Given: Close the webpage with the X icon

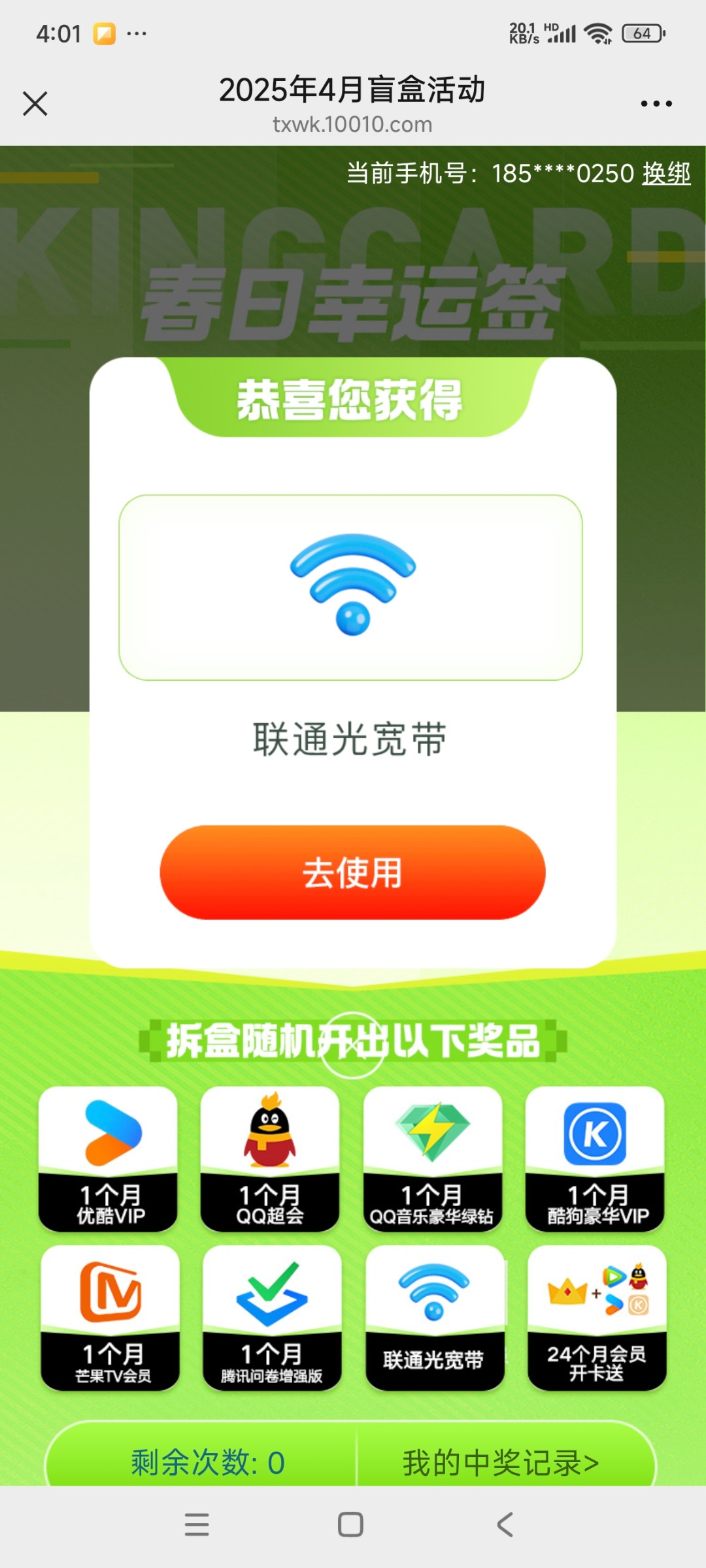Looking at the screenshot, I should (x=35, y=104).
